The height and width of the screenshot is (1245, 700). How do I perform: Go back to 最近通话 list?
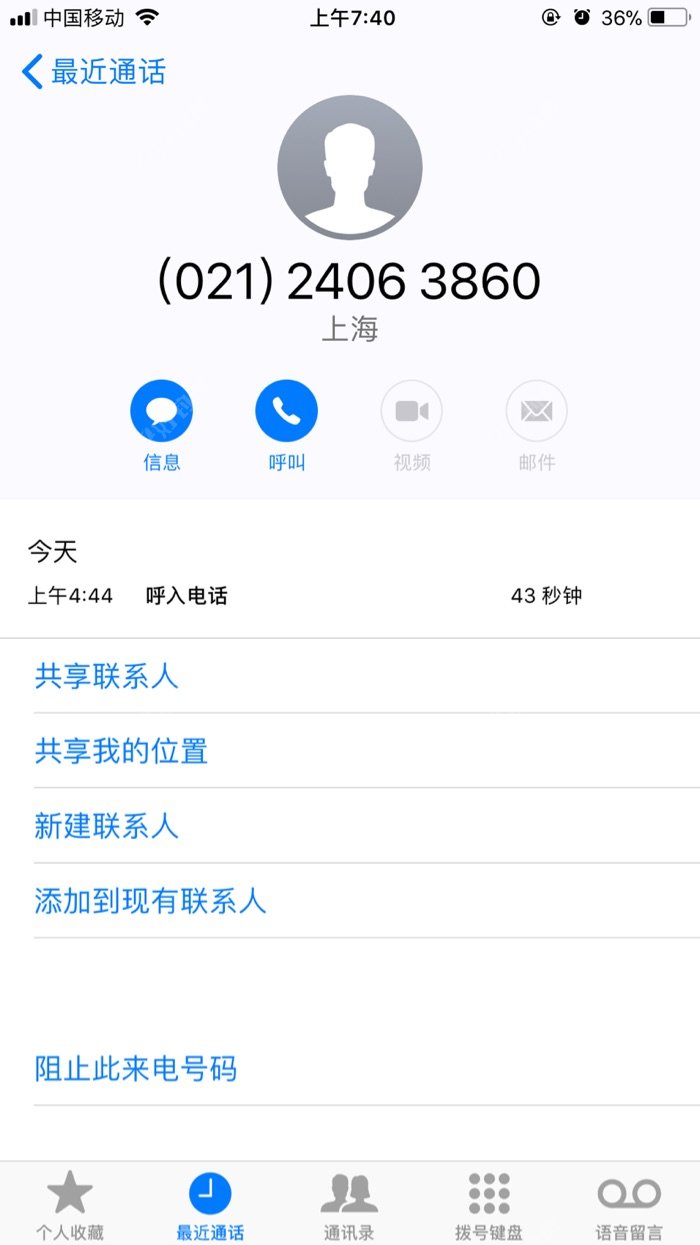click(x=93, y=72)
